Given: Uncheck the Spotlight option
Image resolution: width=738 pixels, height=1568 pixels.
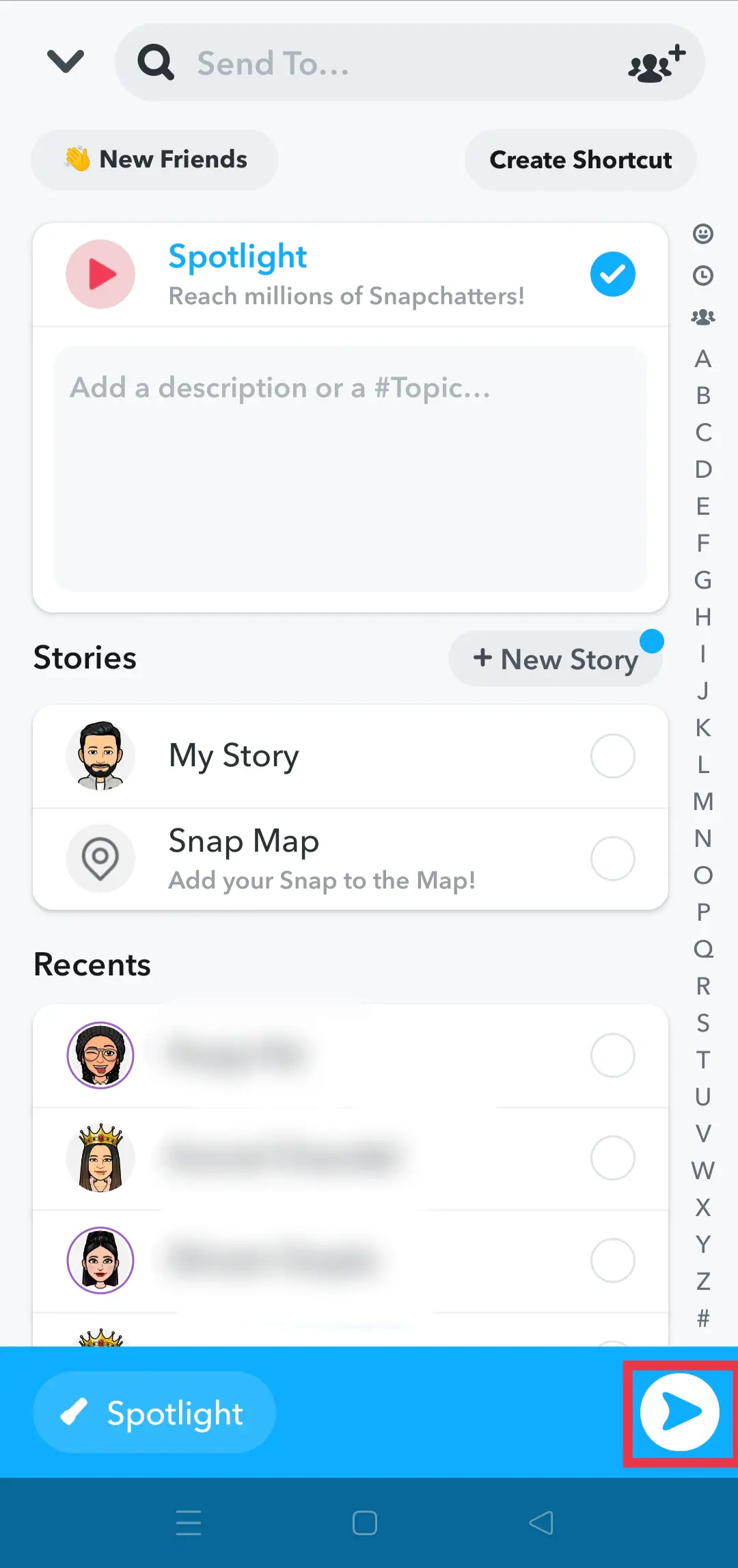Looking at the screenshot, I should coord(612,274).
